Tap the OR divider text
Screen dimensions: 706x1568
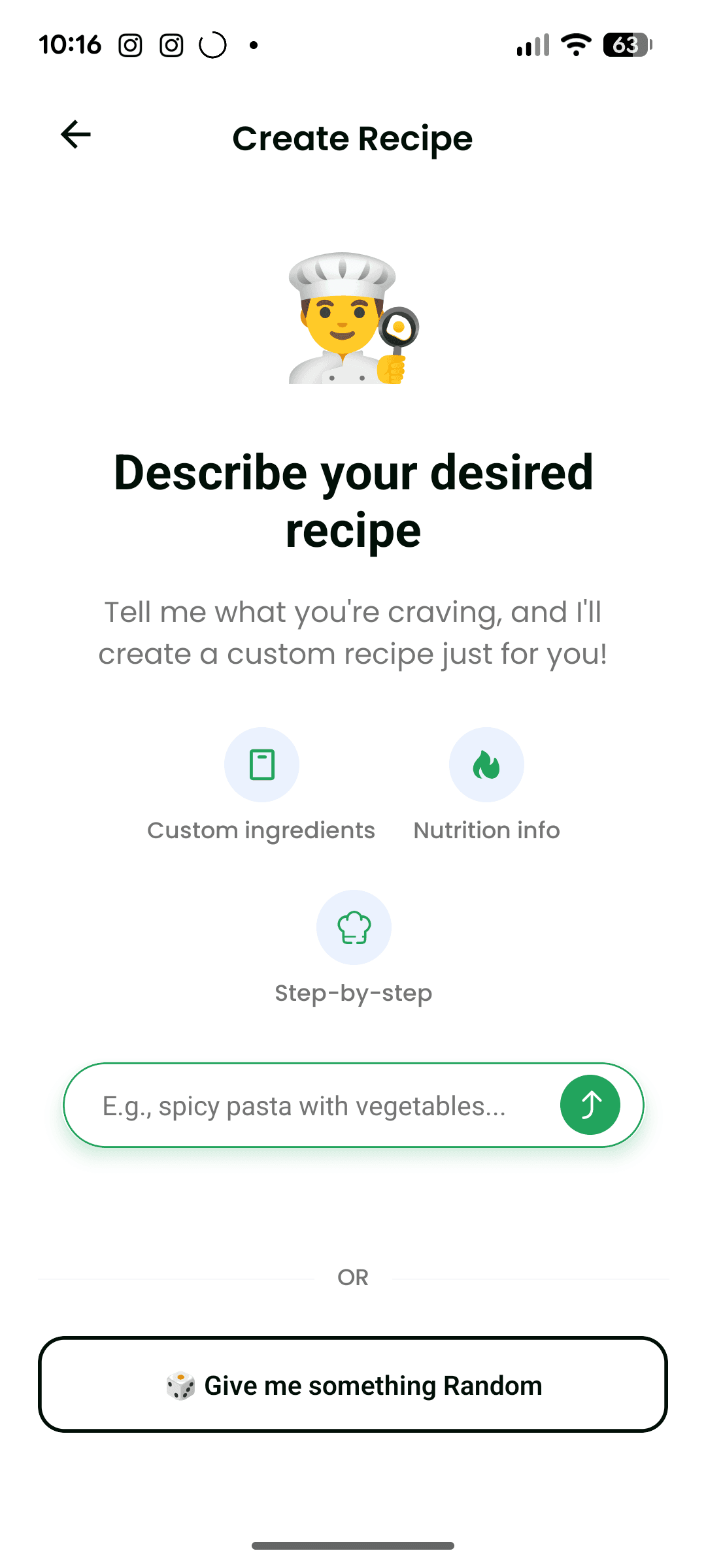pos(353,1277)
